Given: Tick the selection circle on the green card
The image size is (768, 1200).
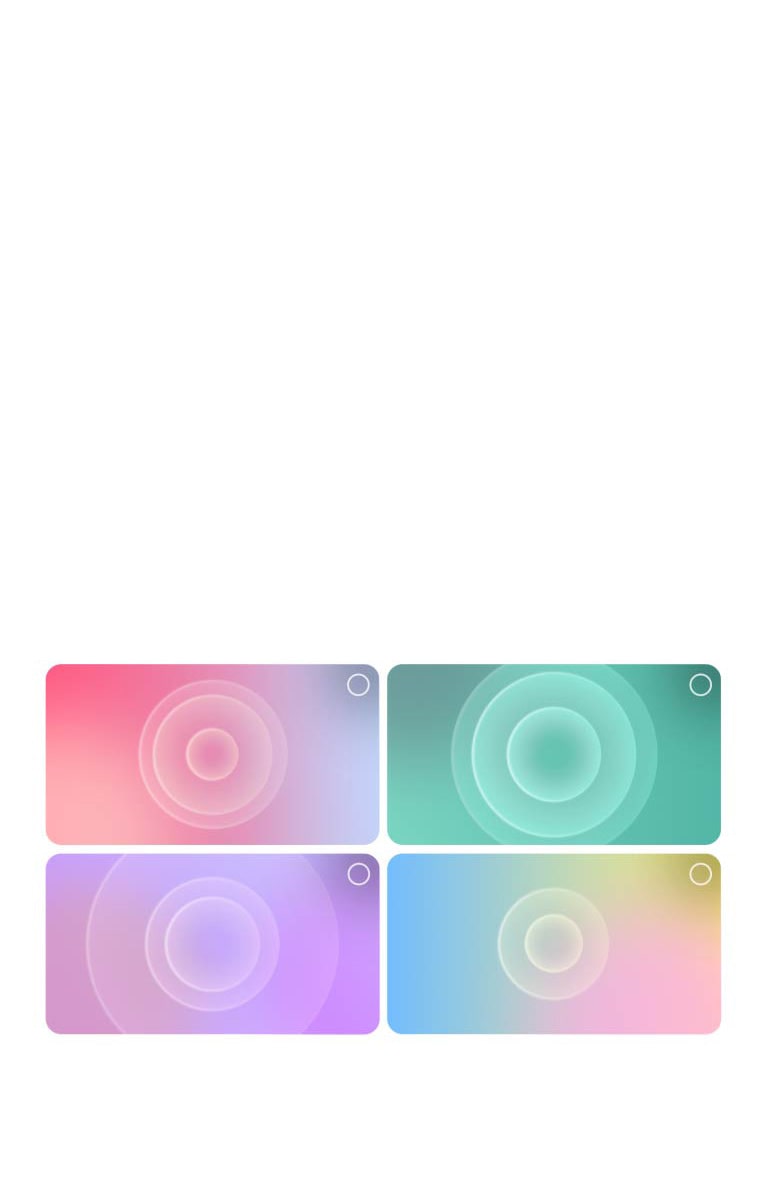Looking at the screenshot, I should coord(700,685).
